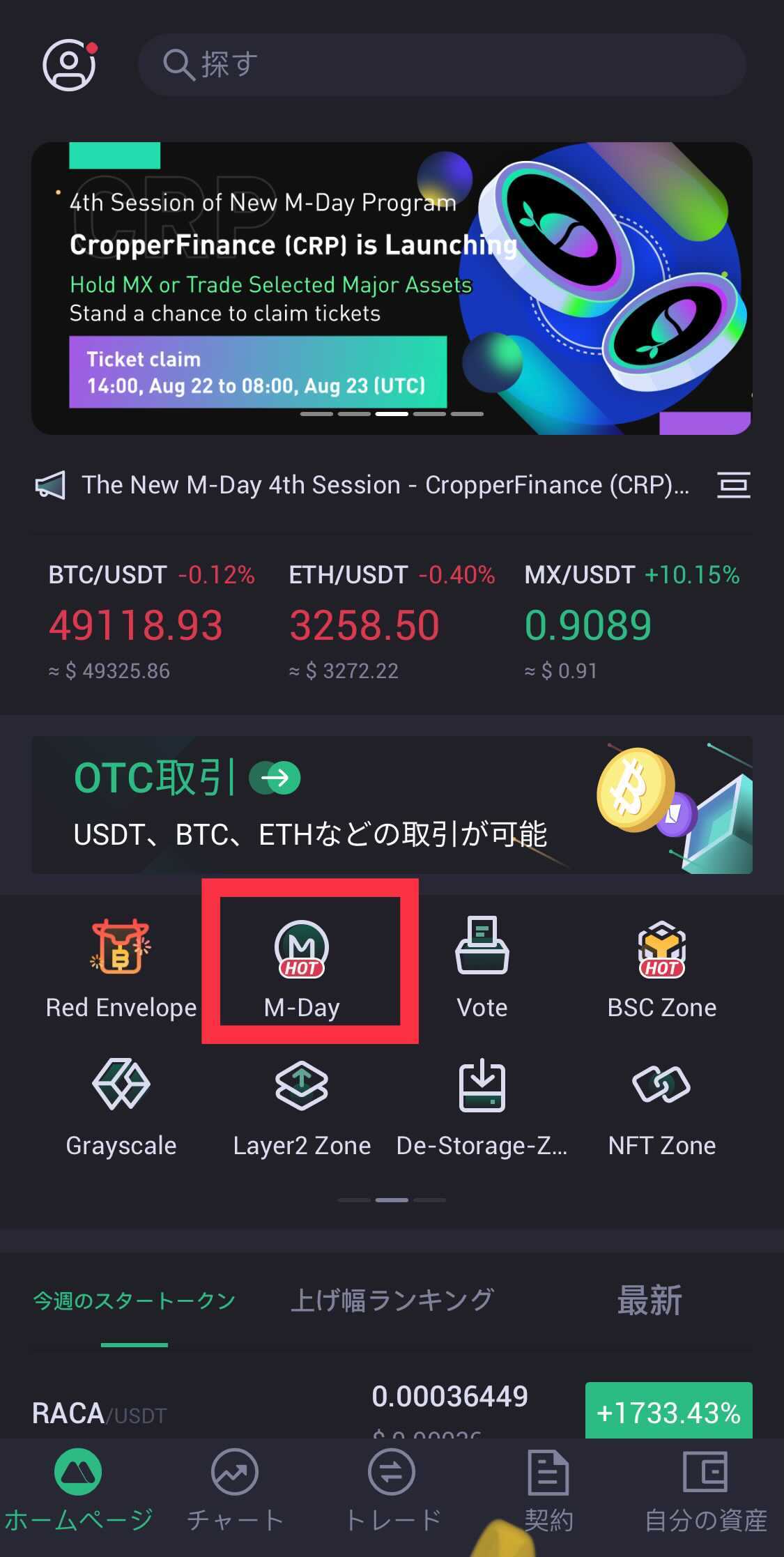
Task: Open Layer2 Zone
Action: pyautogui.click(x=302, y=1107)
